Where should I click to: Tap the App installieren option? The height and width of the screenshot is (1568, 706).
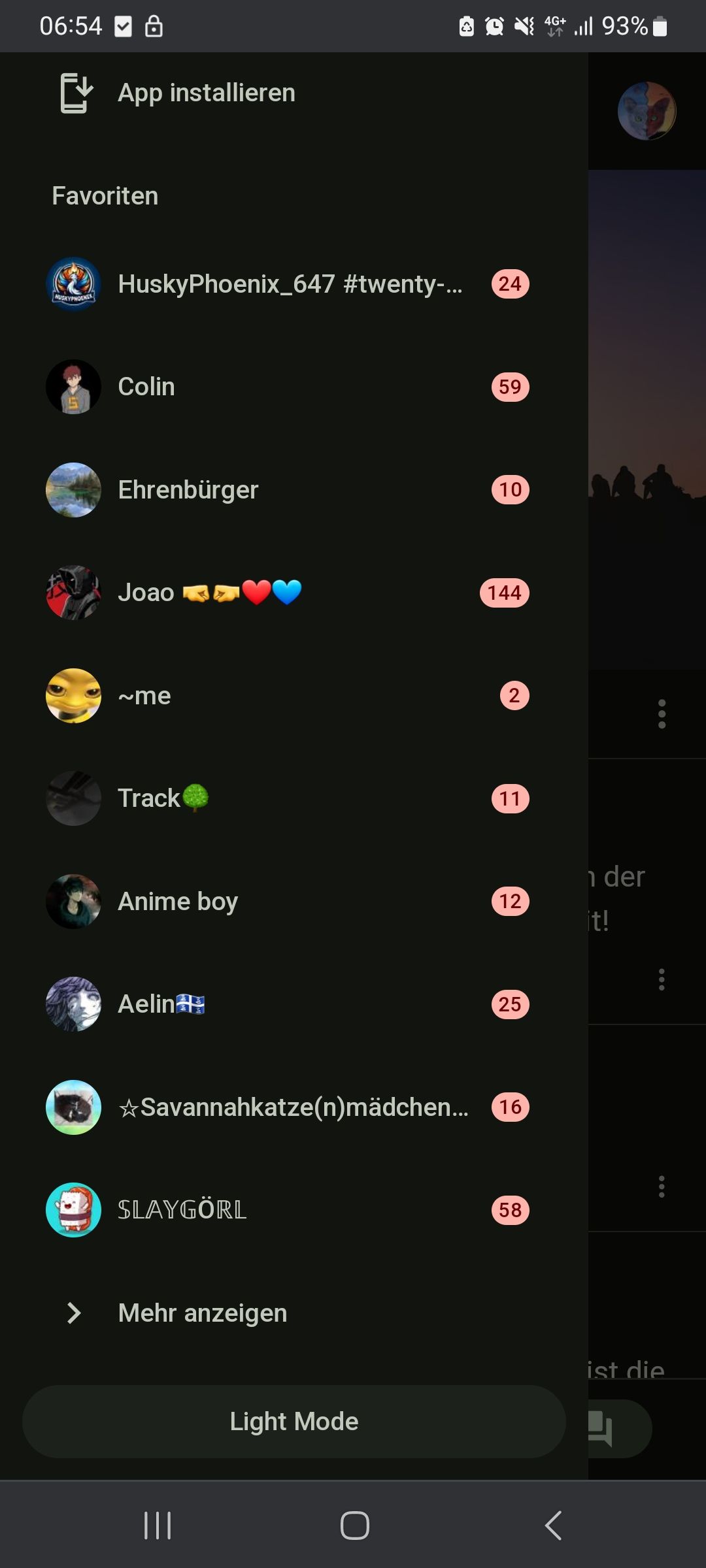(x=206, y=93)
